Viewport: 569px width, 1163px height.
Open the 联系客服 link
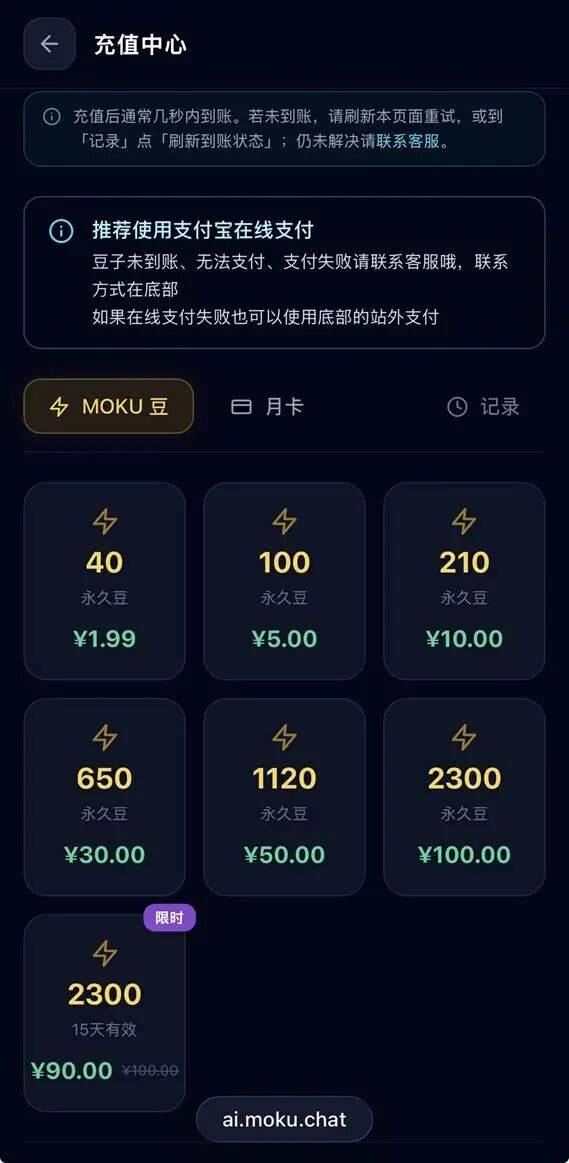(407, 141)
